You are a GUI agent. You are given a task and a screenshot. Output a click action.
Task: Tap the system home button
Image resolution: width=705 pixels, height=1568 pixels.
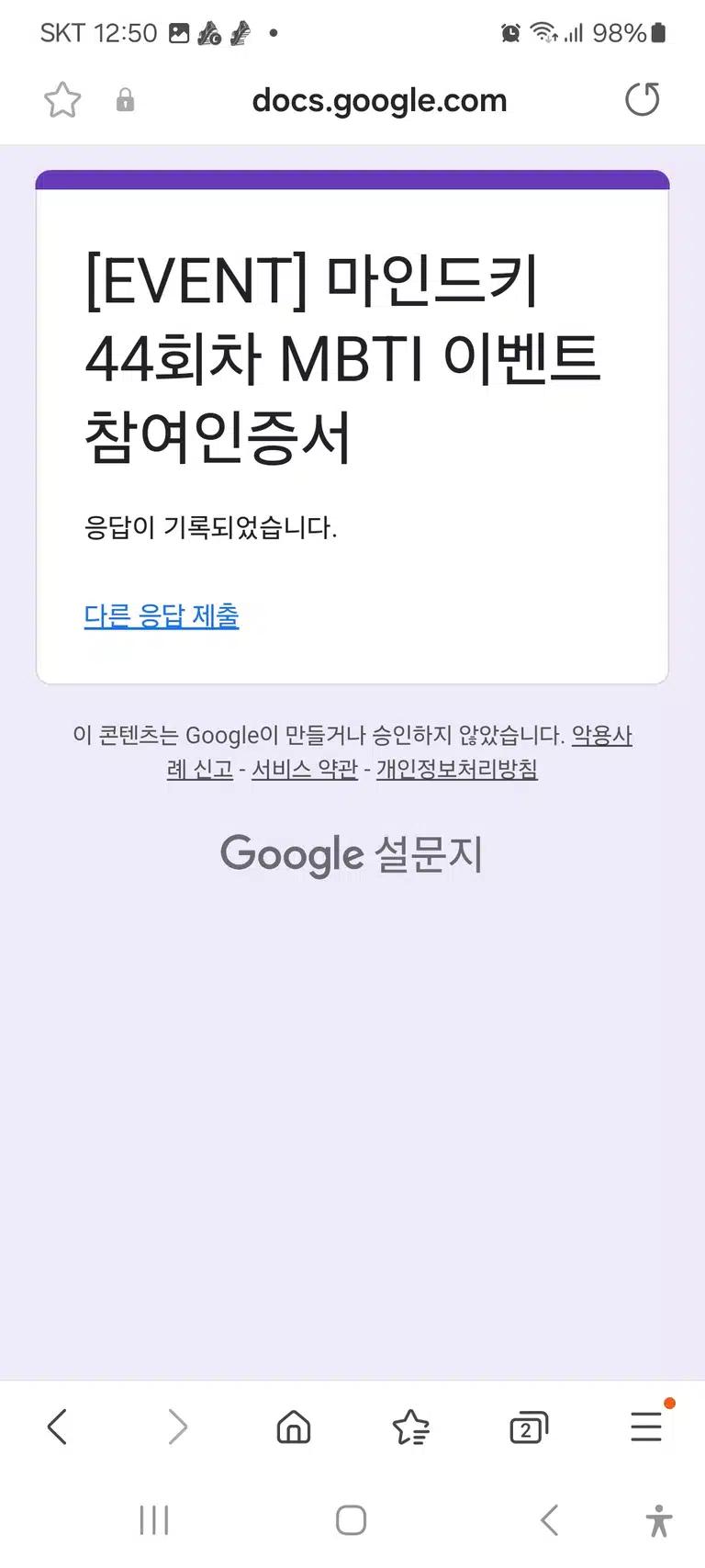pos(351,1520)
